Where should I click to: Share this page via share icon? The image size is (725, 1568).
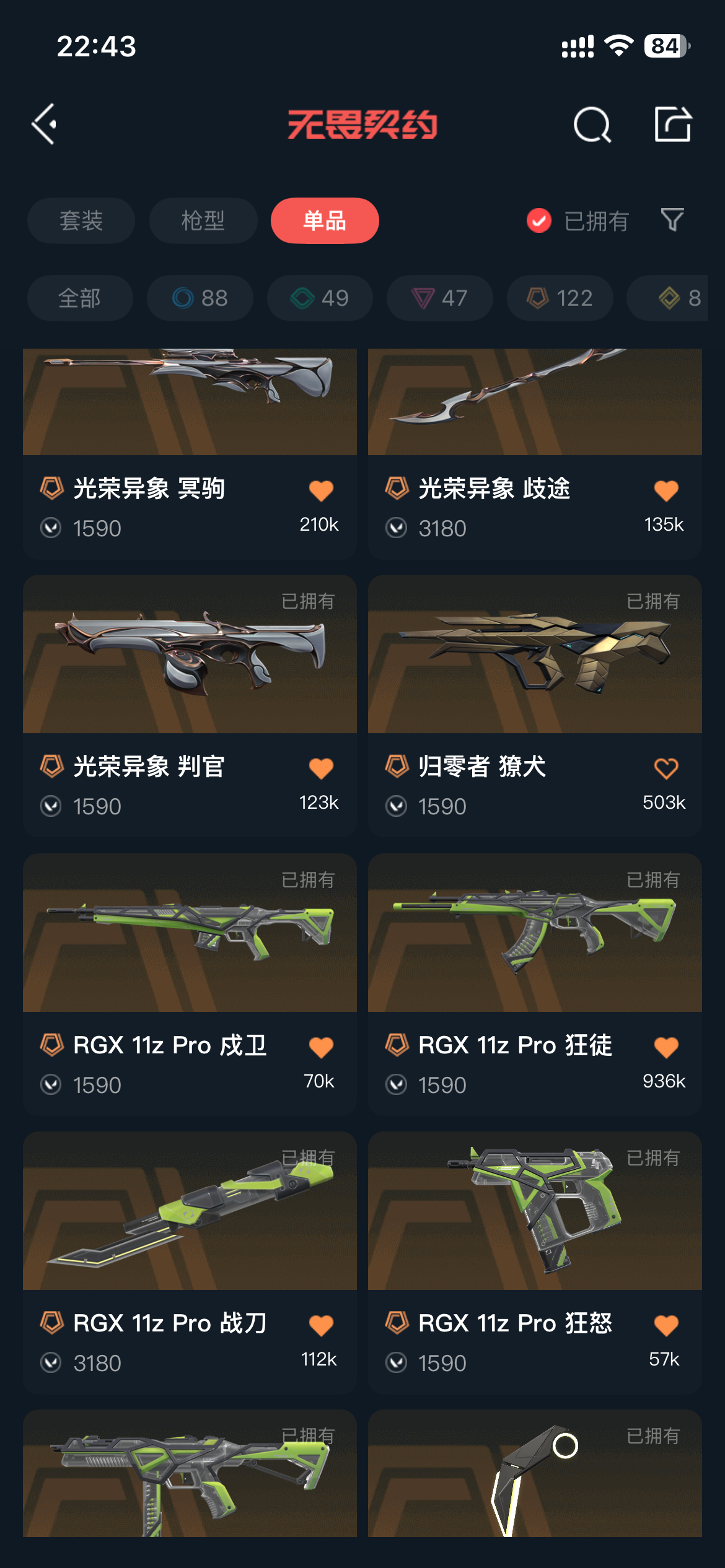(x=672, y=124)
